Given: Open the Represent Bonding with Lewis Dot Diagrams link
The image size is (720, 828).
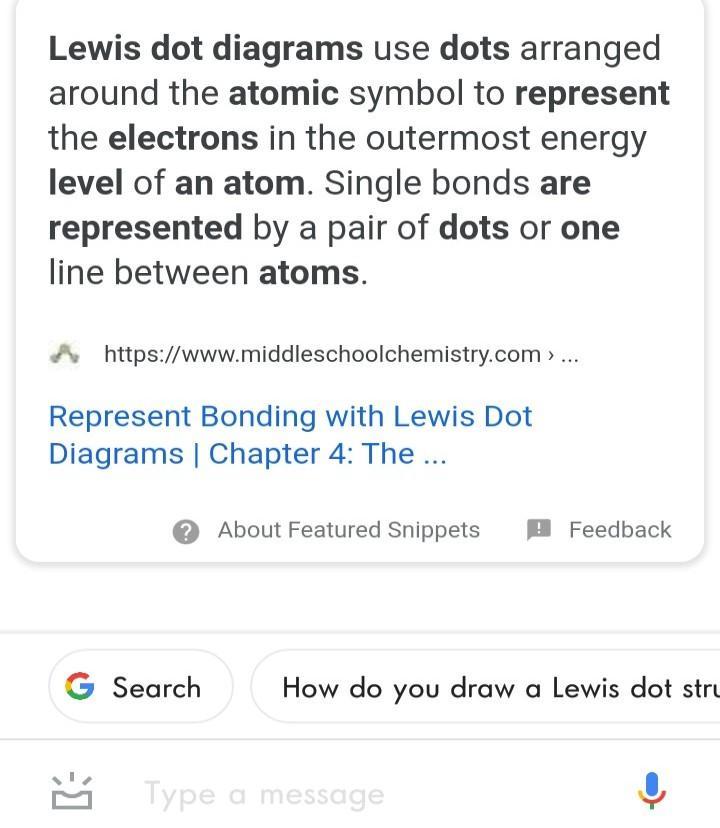Looking at the screenshot, I should coord(290,434).
